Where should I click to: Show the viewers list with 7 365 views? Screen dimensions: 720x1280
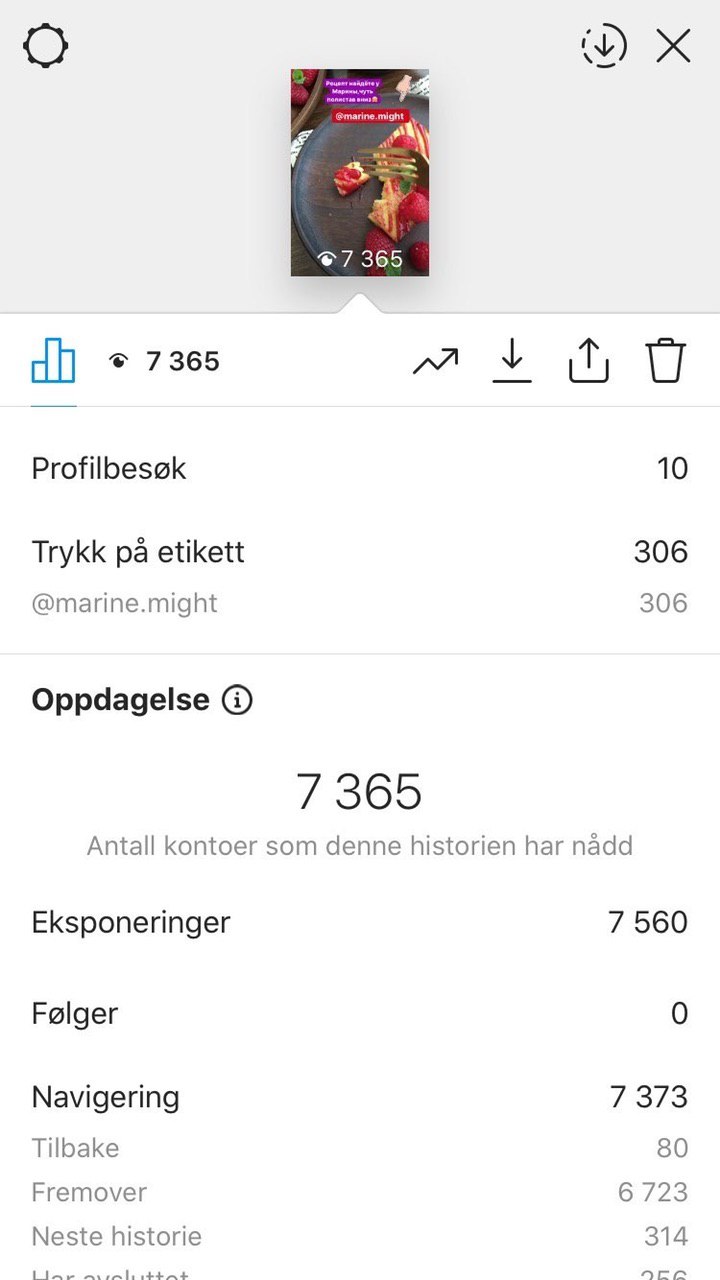point(164,361)
